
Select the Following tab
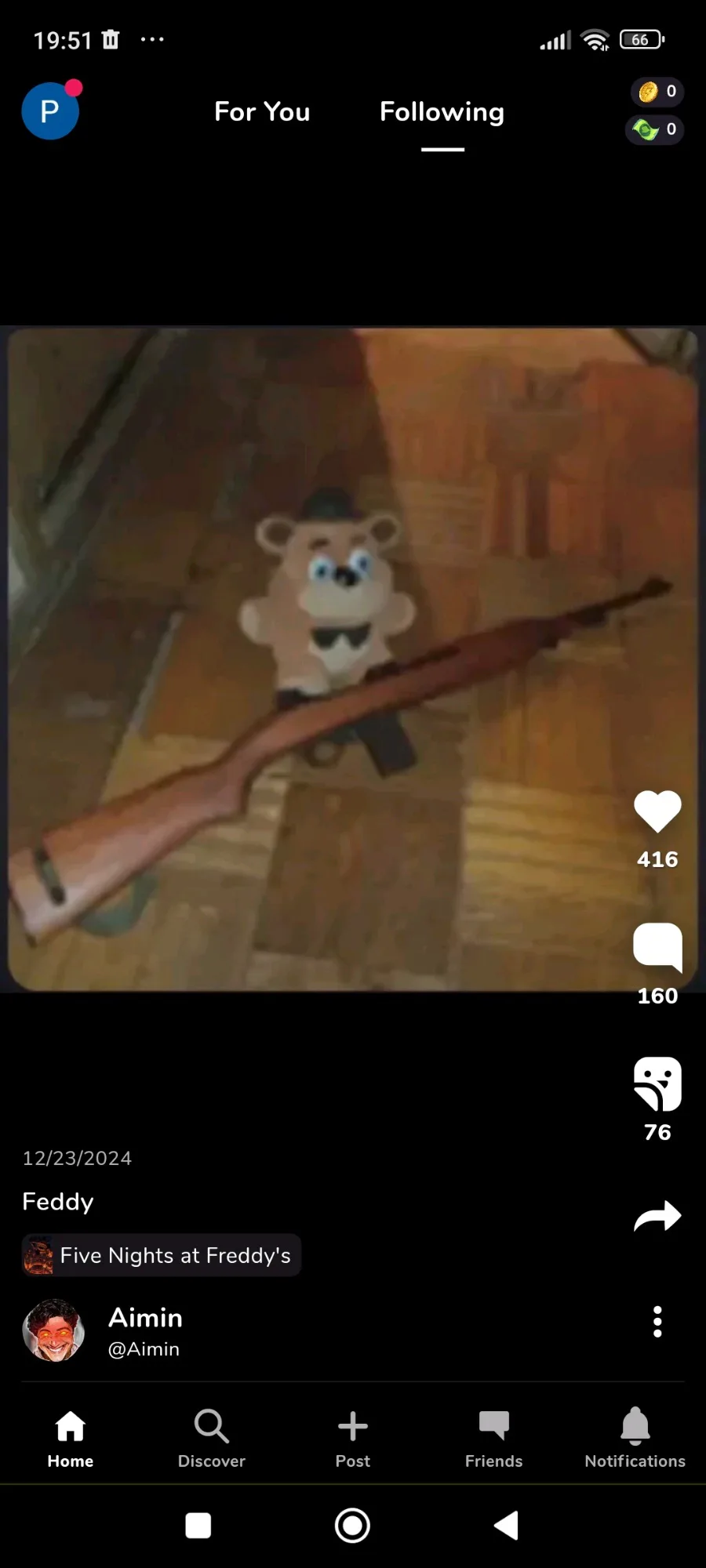[442, 112]
